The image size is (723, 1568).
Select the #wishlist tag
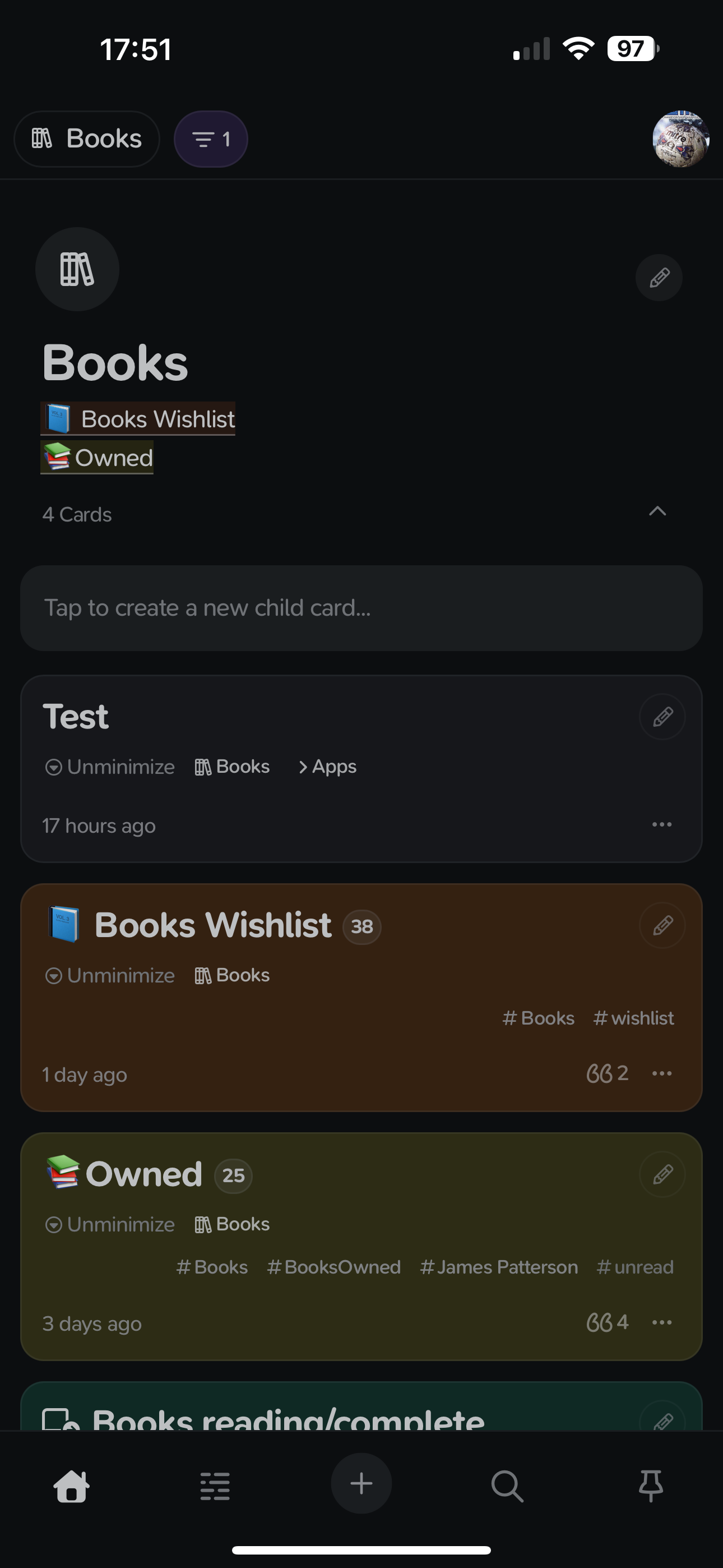pyautogui.click(x=633, y=1018)
